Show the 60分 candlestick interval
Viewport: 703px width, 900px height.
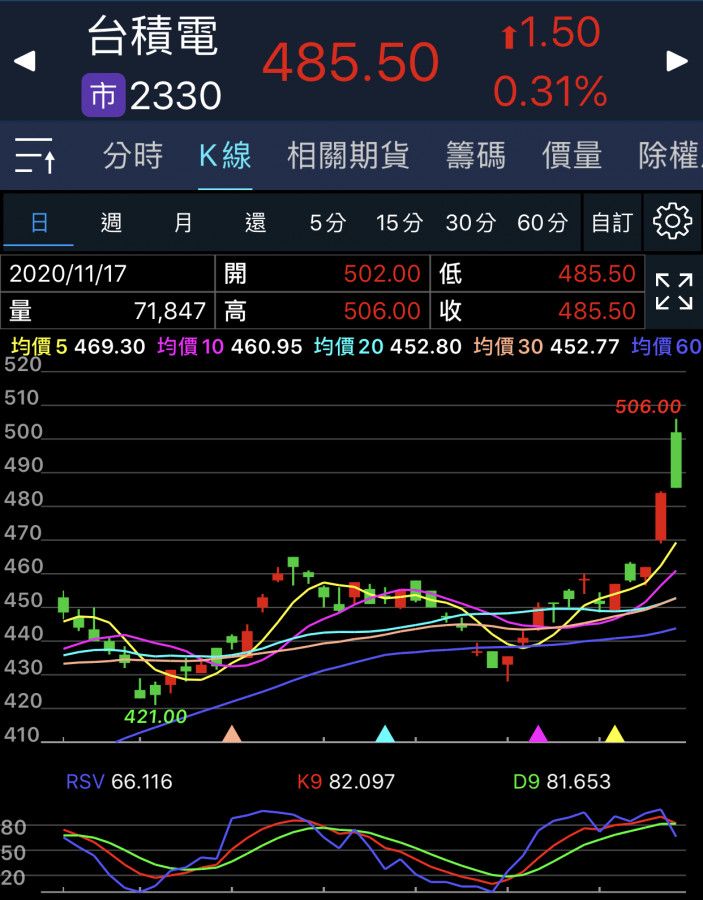(x=542, y=222)
